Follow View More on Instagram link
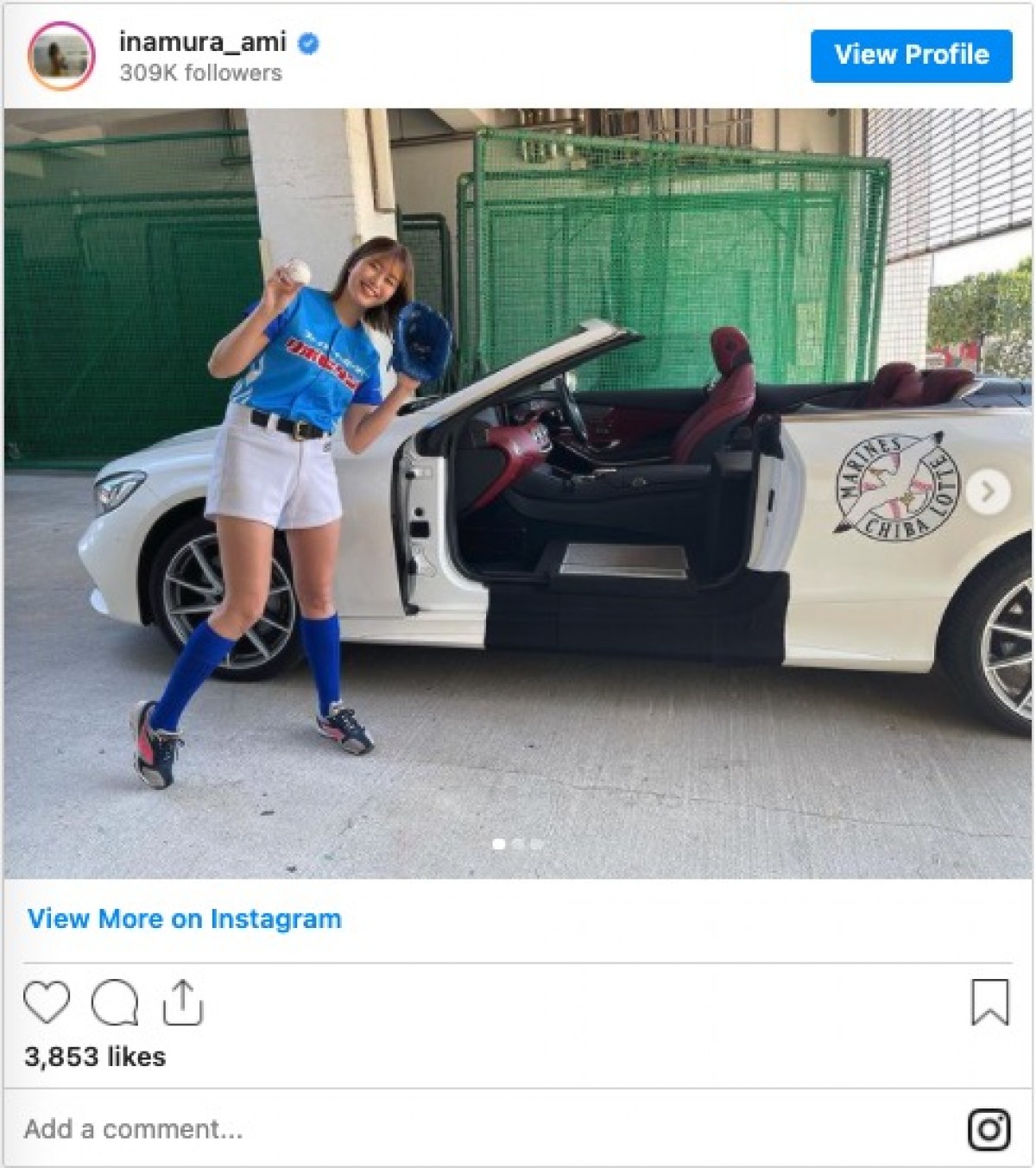1036x1168 pixels. (x=184, y=919)
